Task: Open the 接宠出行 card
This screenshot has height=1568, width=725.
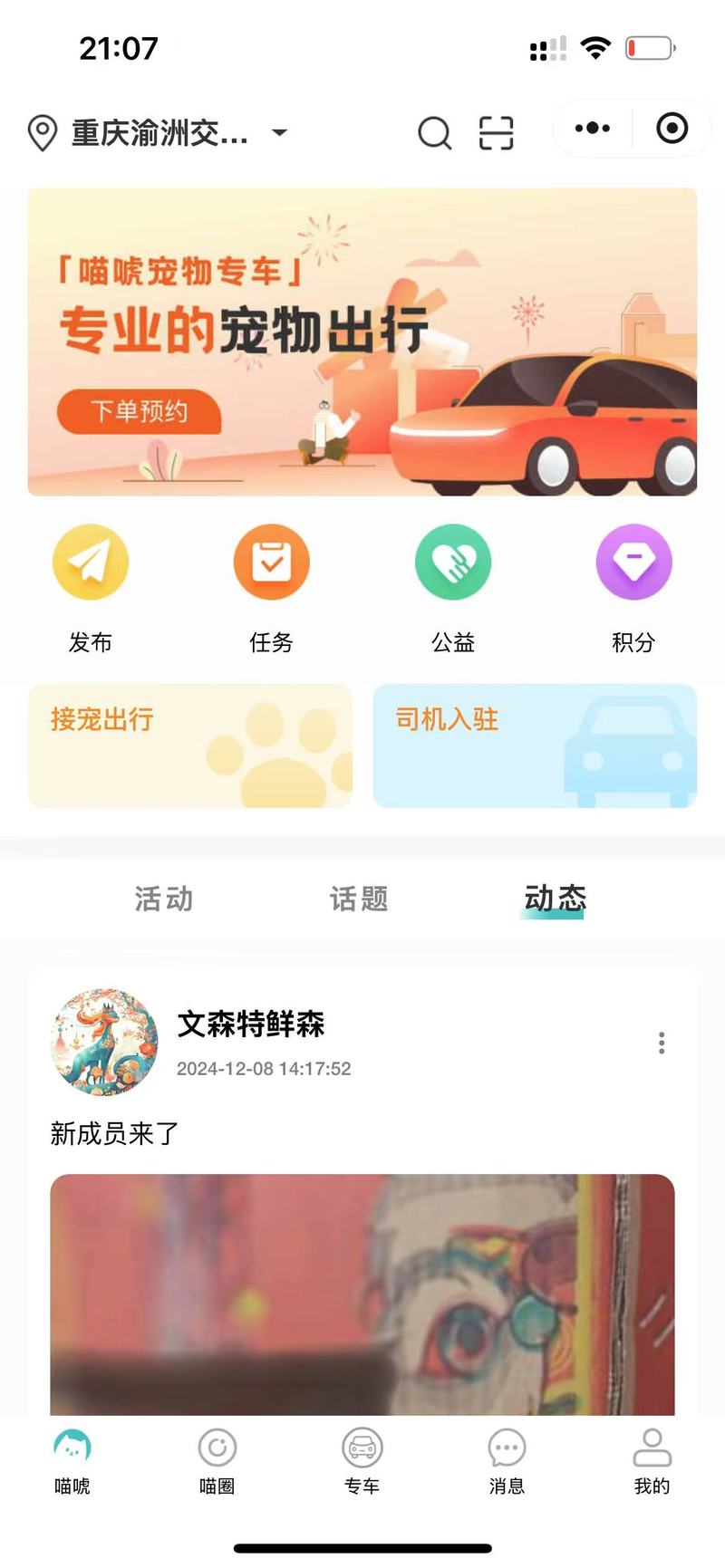Action: pyautogui.click(x=190, y=746)
